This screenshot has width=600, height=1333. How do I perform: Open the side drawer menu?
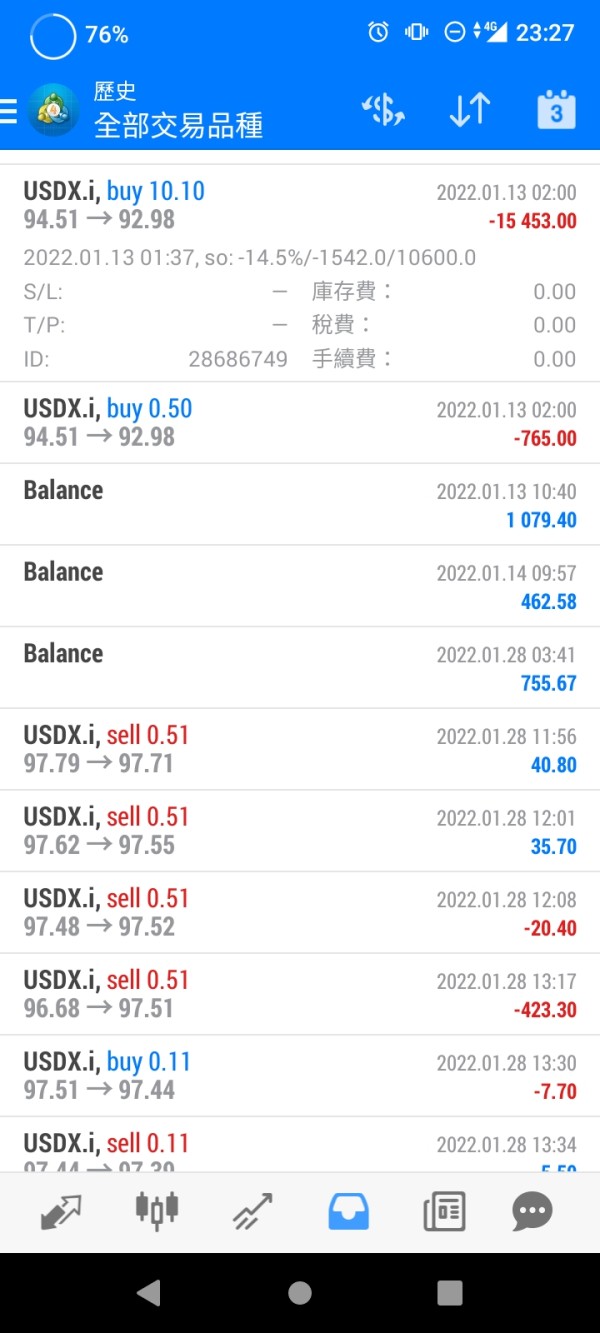coord(10,111)
